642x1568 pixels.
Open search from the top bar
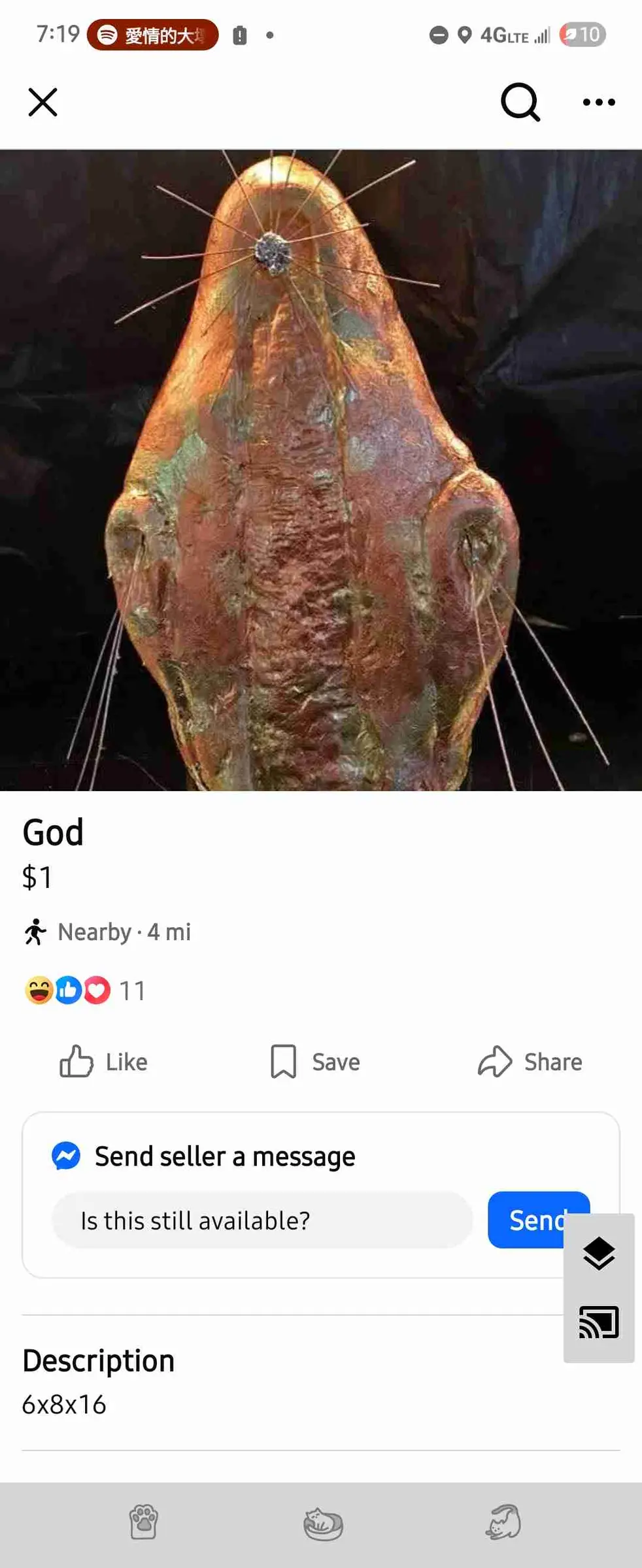click(520, 103)
